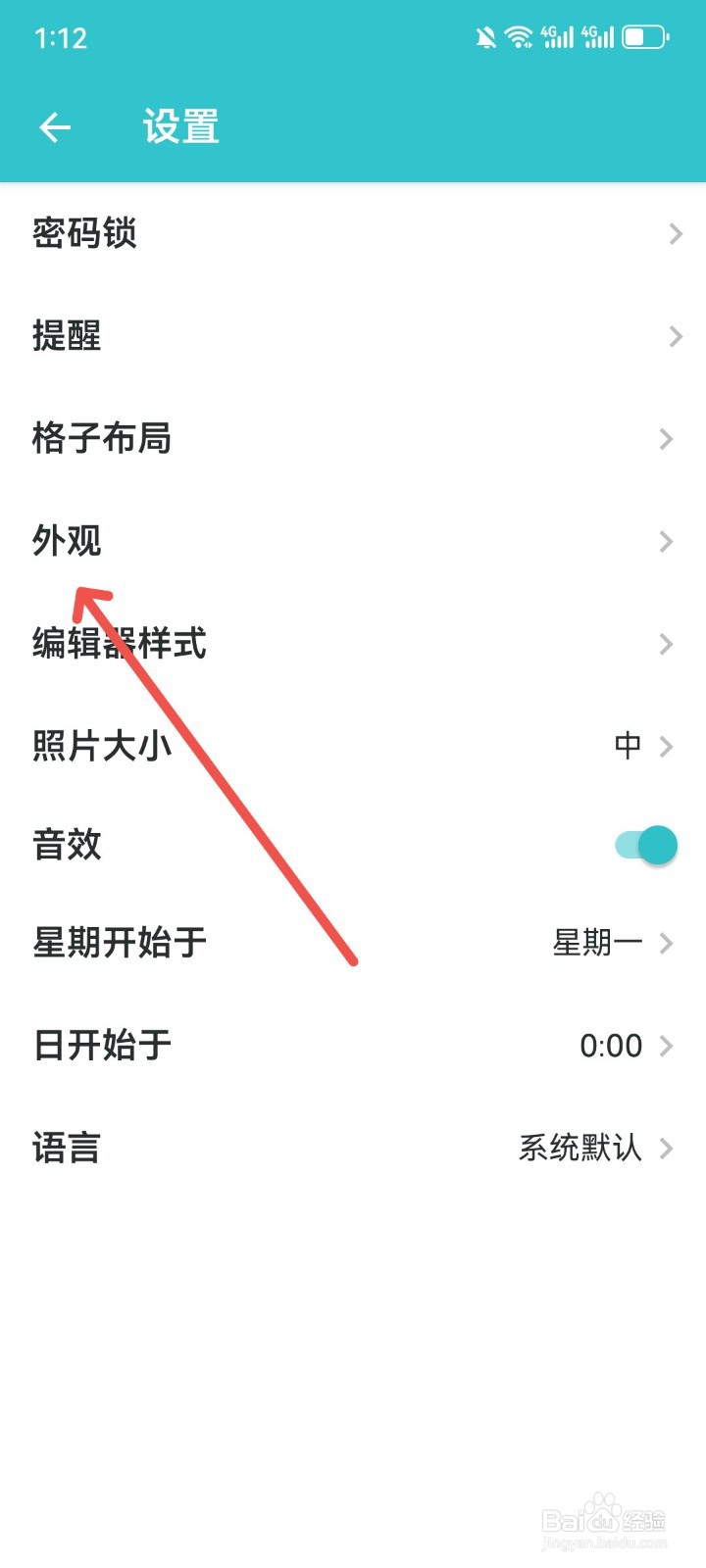This screenshot has height=1568, width=706.
Task: Expand the 外观 appearance options
Action: pos(65,541)
